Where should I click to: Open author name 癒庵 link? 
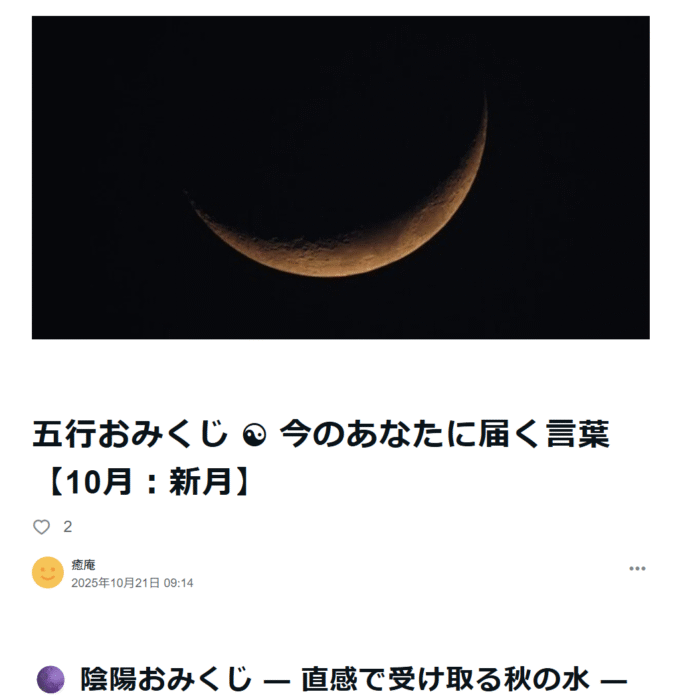(84, 565)
